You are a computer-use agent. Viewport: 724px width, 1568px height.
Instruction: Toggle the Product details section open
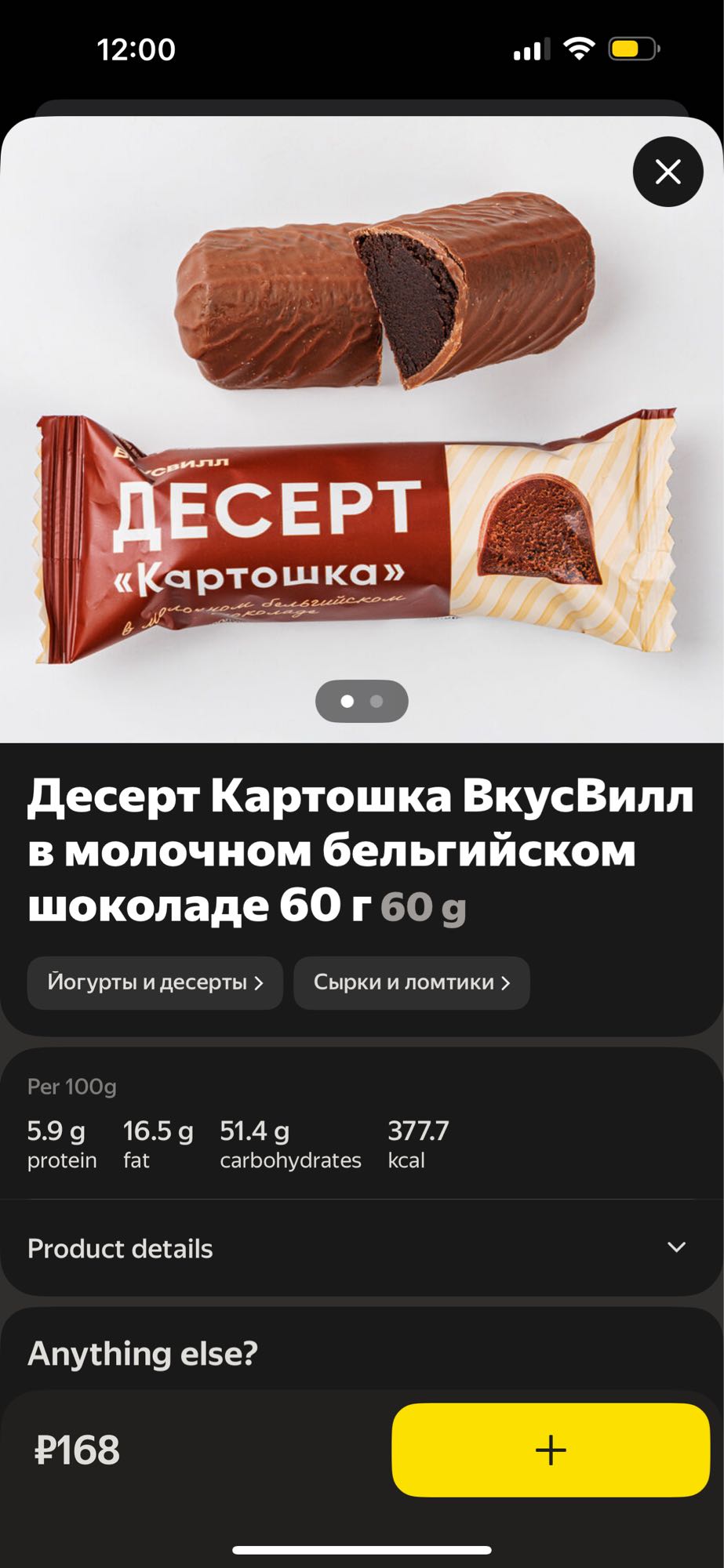(x=361, y=1248)
